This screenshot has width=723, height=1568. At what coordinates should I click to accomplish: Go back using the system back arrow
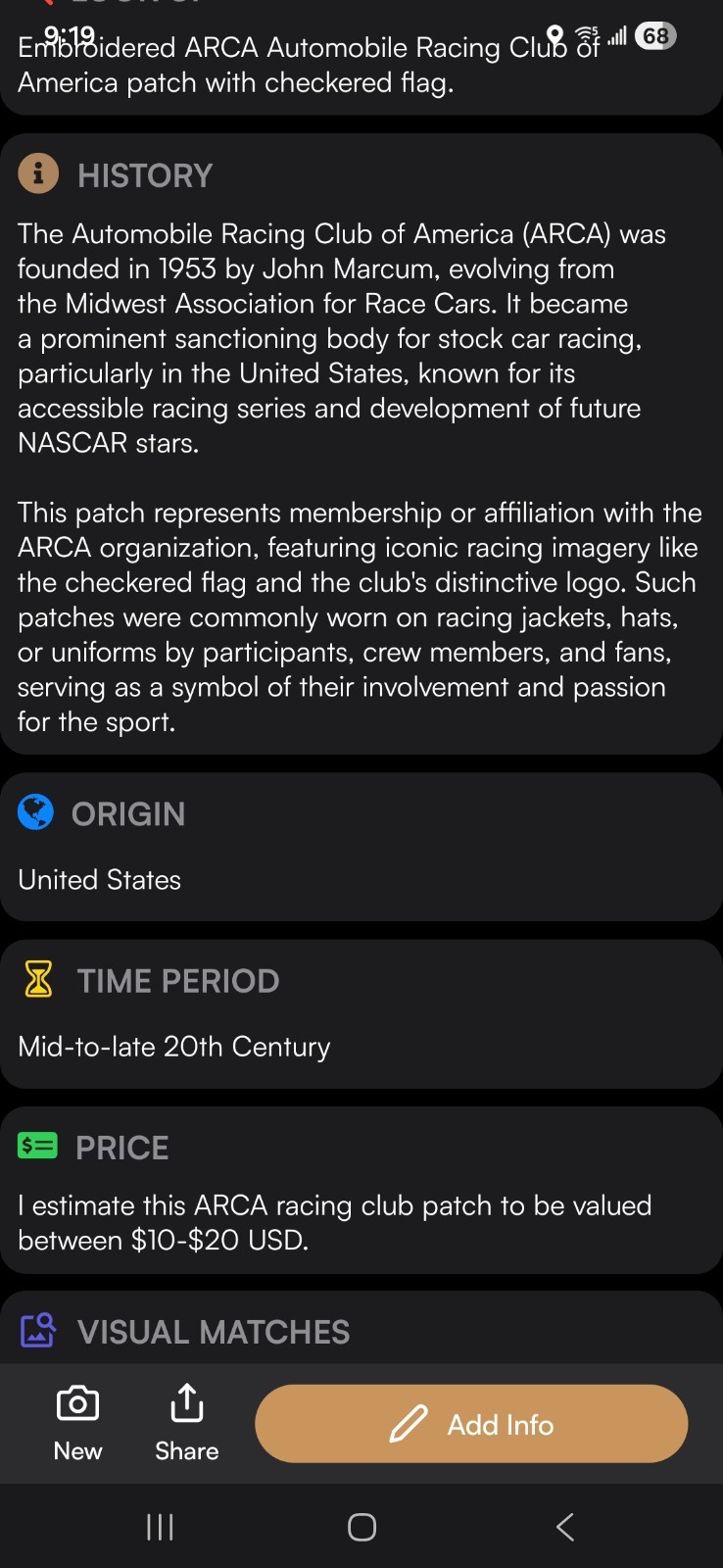[564, 1527]
